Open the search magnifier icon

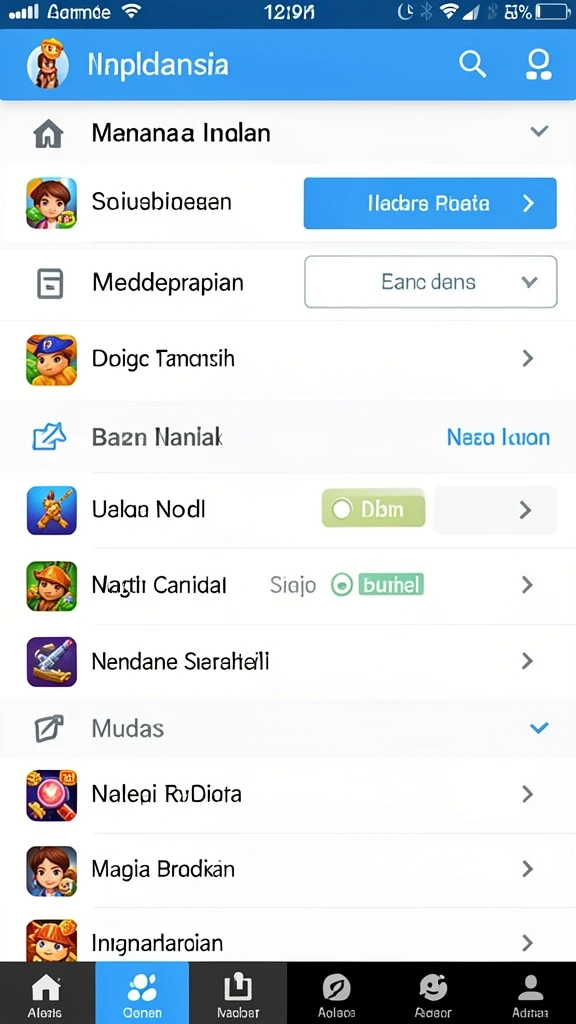point(472,65)
